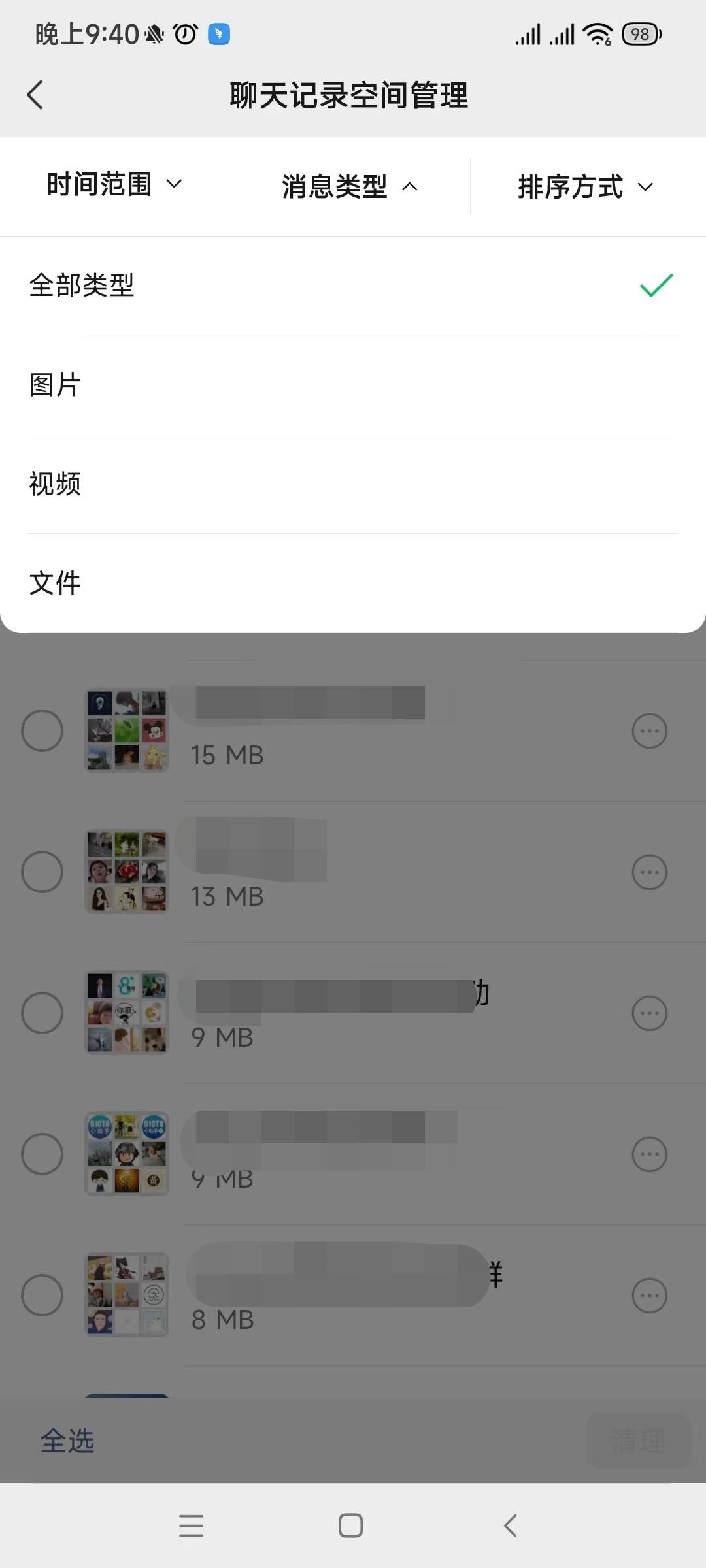Pick 文件 from message types
Image resolution: width=706 pixels, height=1568 pixels.
tap(352, 583)
